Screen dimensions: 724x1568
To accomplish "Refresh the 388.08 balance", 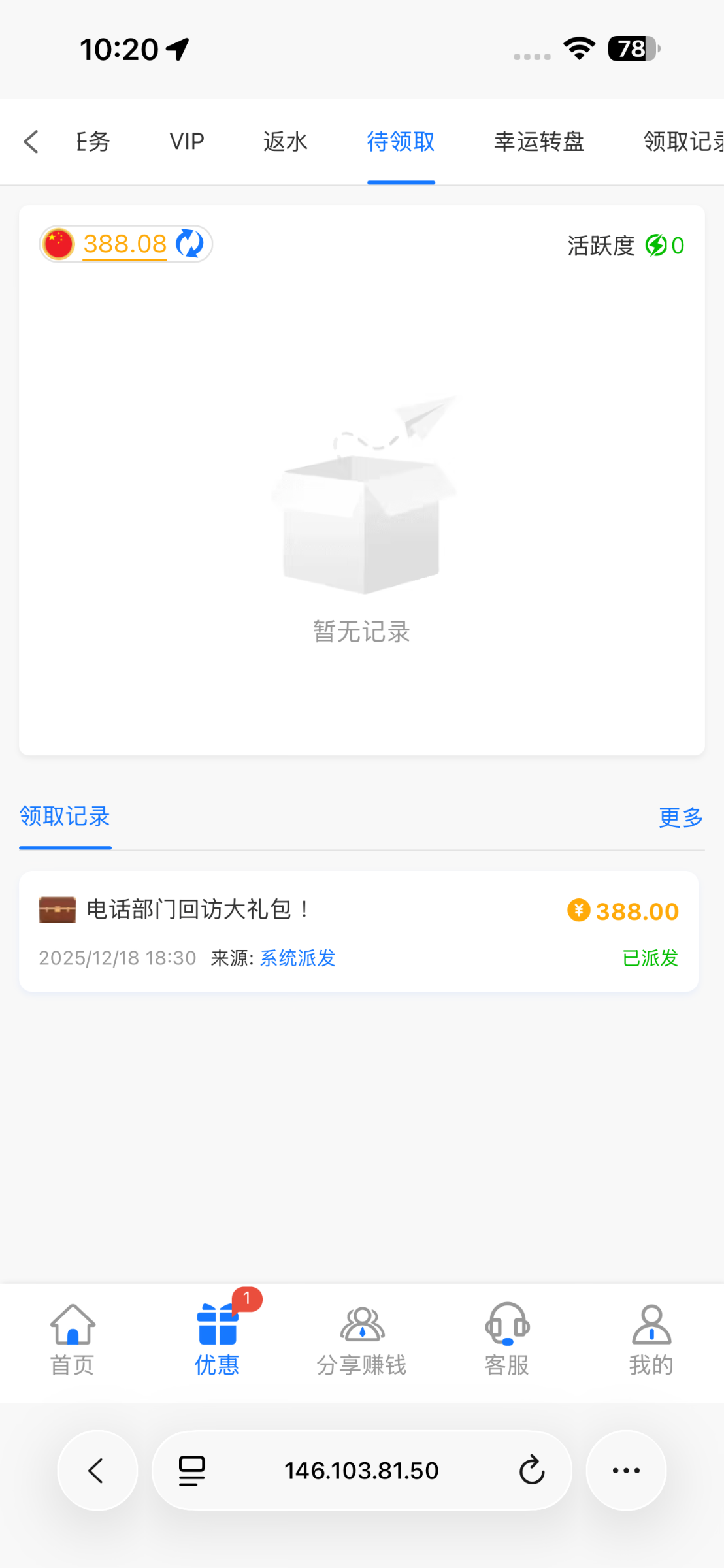I will tap(190, 244).
